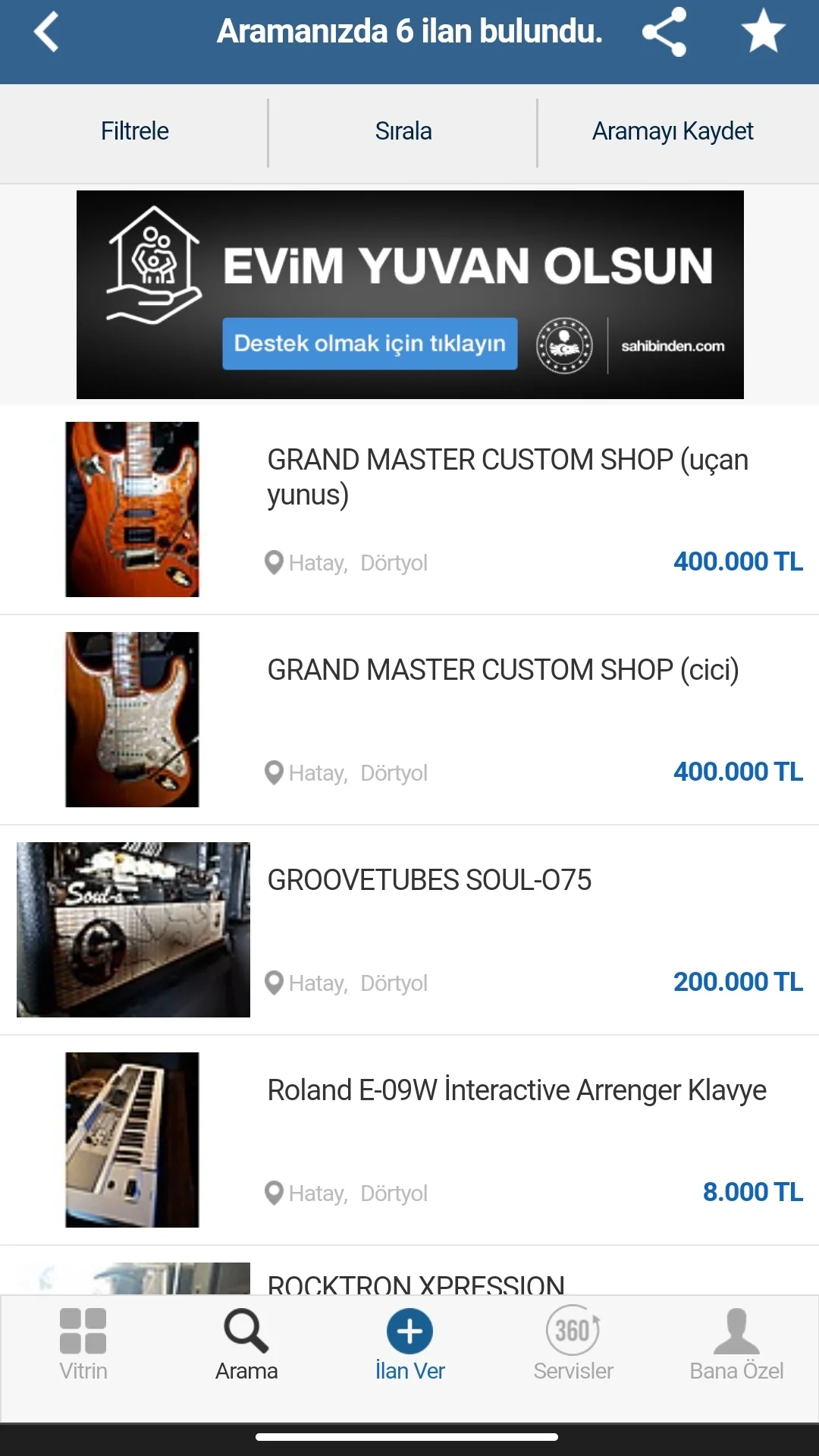
Task: Add this search to favorites with the star
Action: point(763,32)
